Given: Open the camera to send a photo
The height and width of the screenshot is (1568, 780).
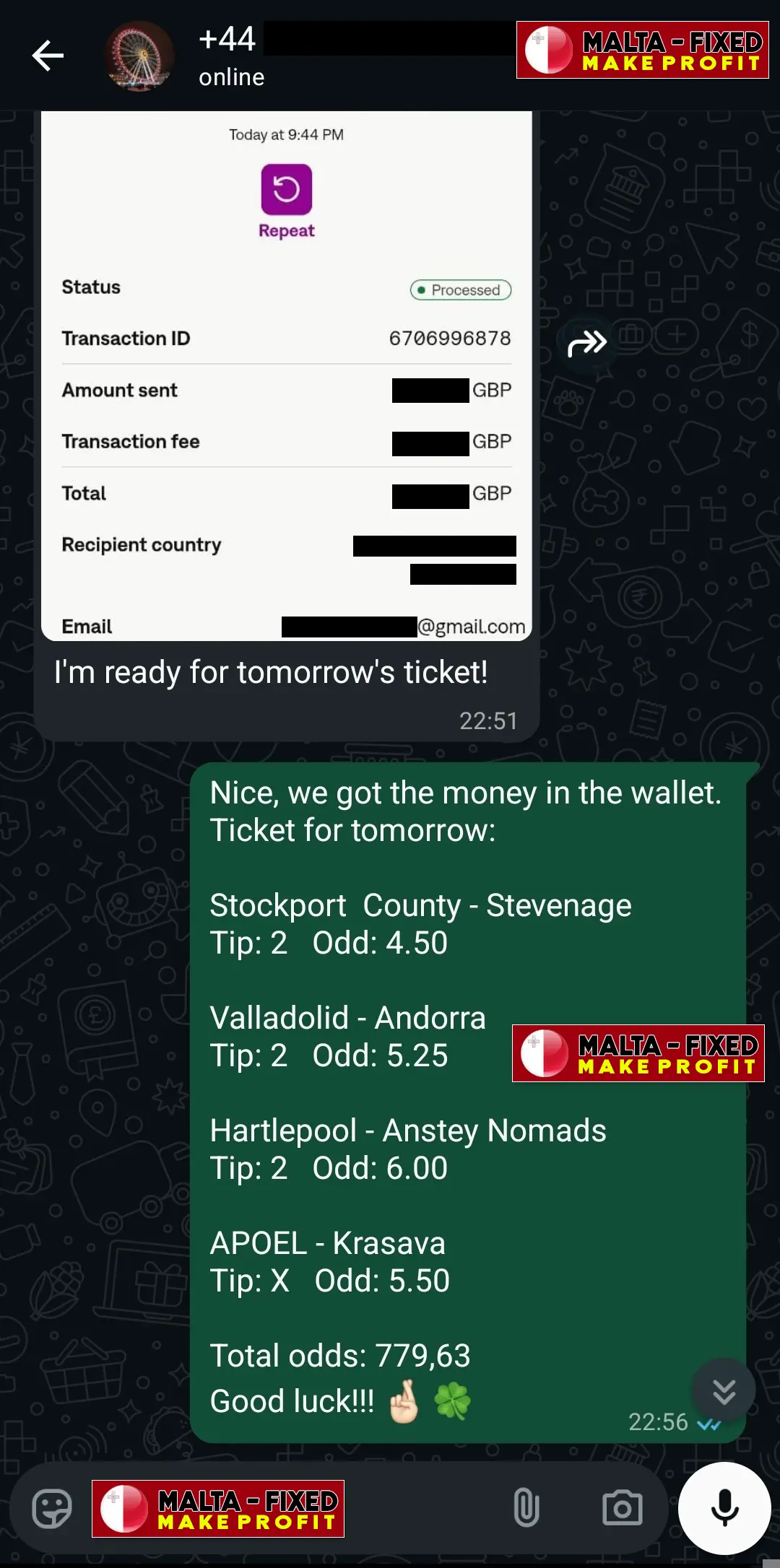Looking at the screenshot, I should click(622, 1509).
